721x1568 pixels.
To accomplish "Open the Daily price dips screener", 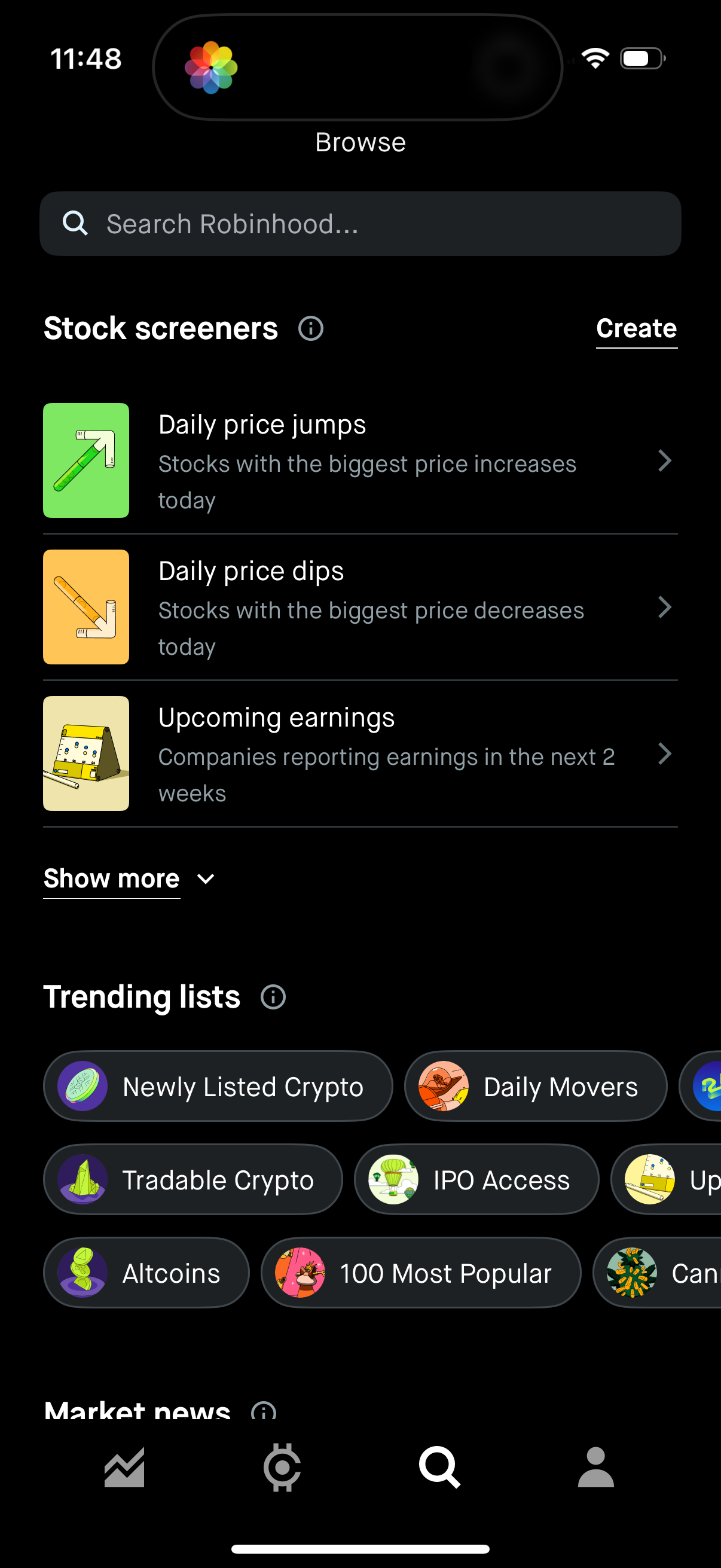I will point(360,607).
